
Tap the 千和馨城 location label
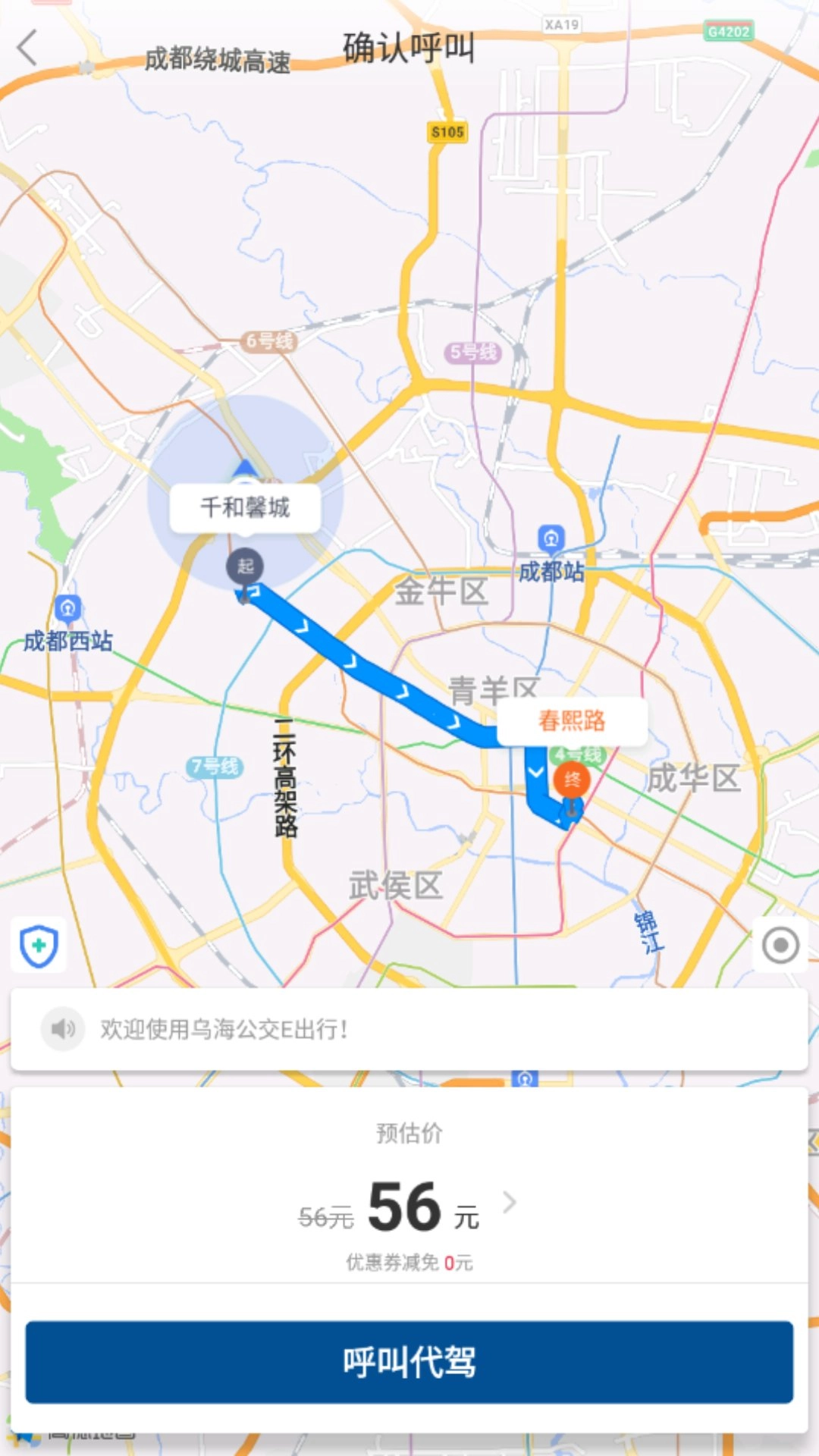click(246, 508)
